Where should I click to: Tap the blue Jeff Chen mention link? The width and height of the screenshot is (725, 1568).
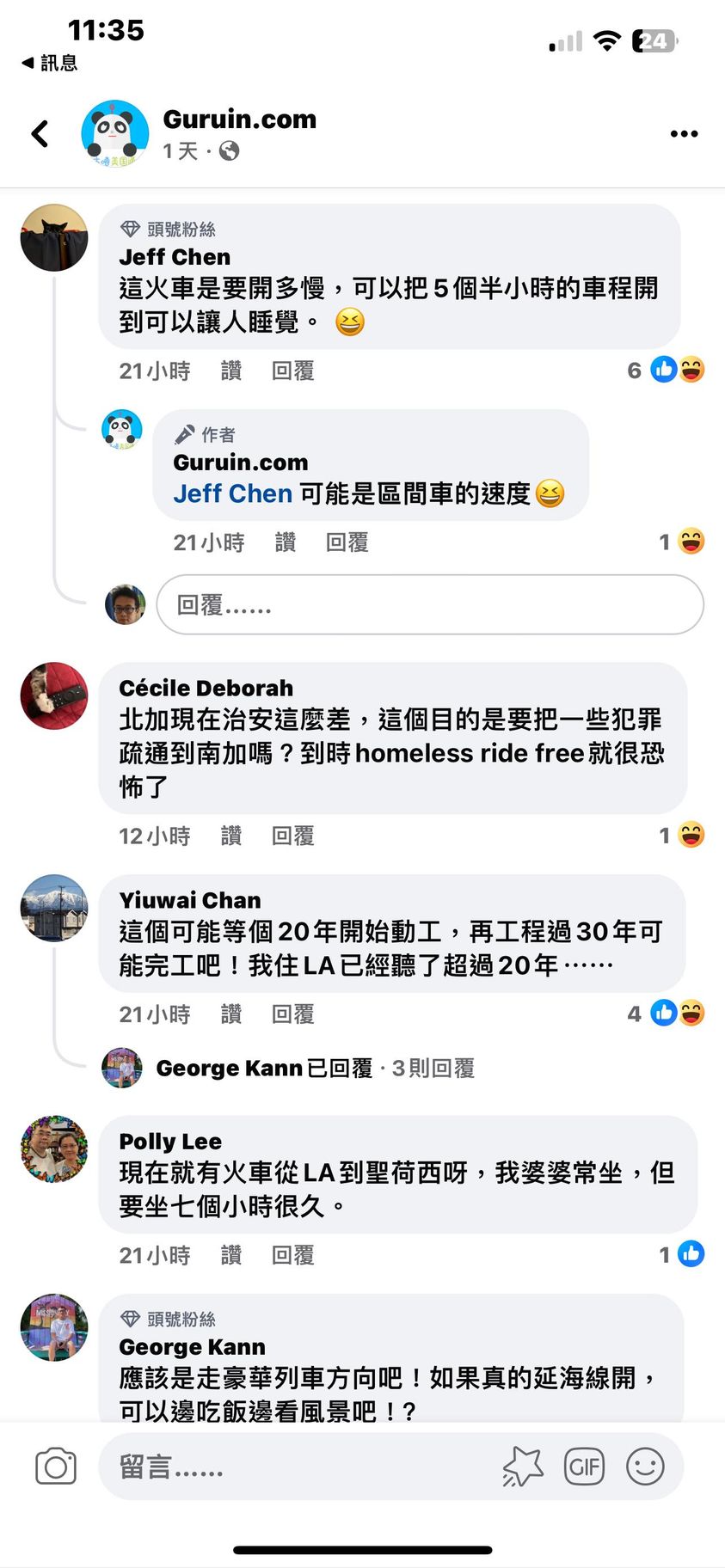[x=232, y=493]
